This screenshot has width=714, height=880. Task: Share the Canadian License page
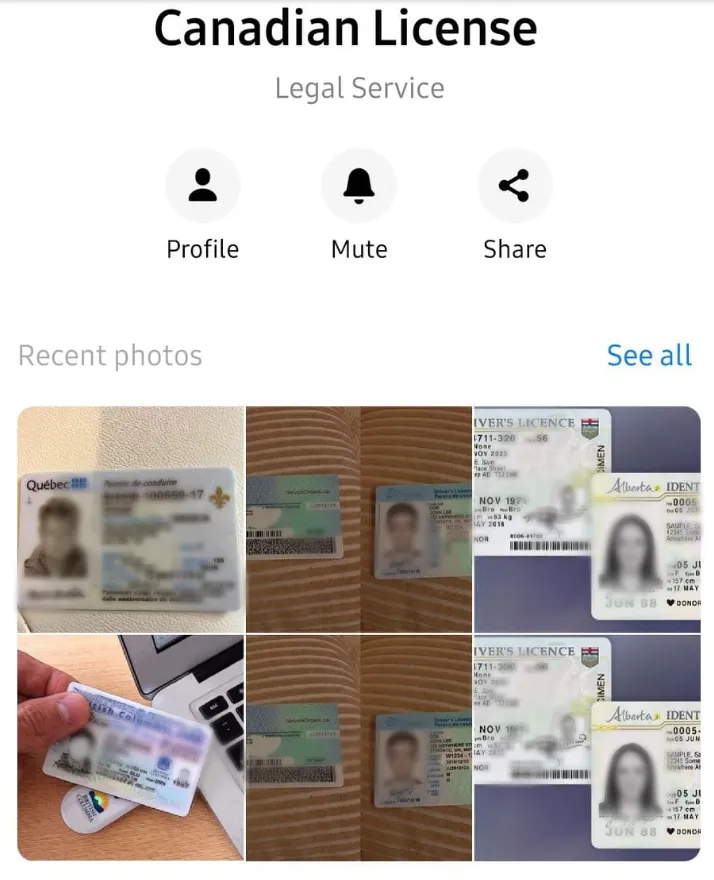(x=514, y=186)
